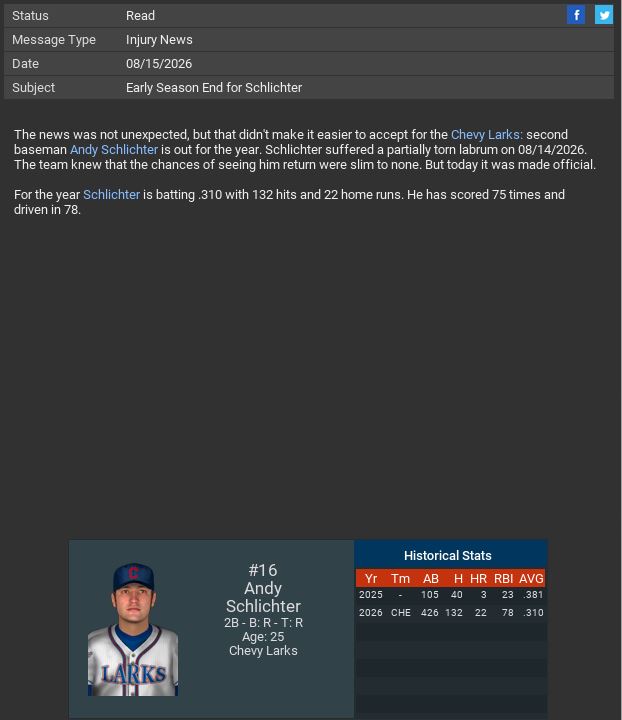Open the Andy Schlichter player link

[x=114, y=149]
